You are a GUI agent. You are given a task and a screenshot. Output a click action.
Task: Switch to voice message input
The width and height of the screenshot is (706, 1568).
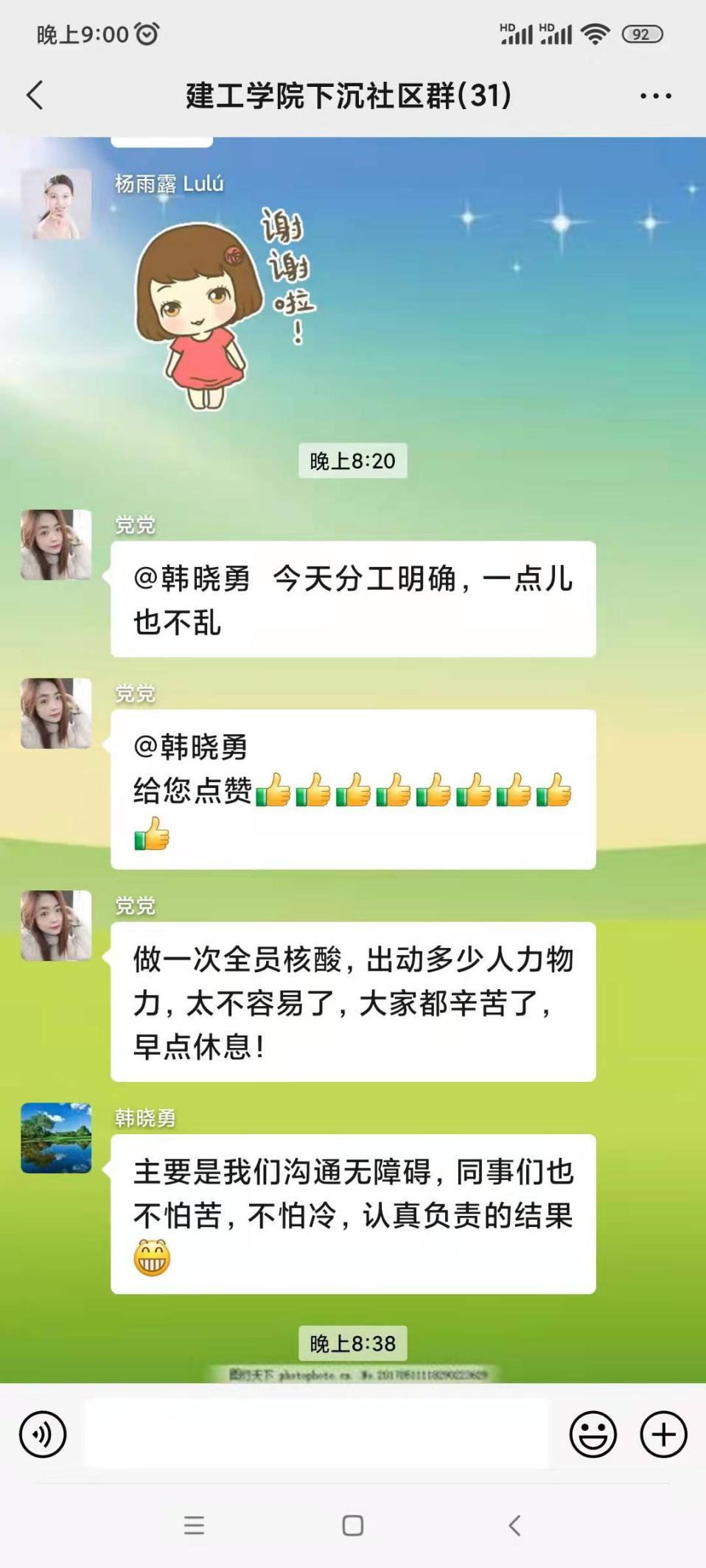(43, 1434)
